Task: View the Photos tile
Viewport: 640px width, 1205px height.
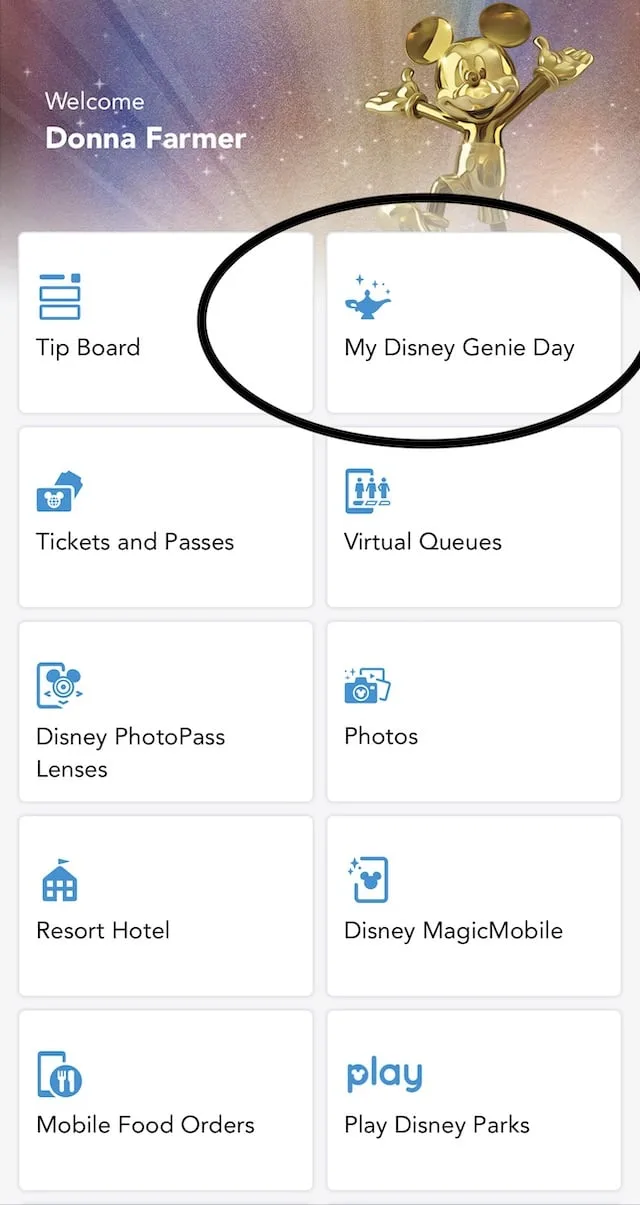Action: coord(474,711)
